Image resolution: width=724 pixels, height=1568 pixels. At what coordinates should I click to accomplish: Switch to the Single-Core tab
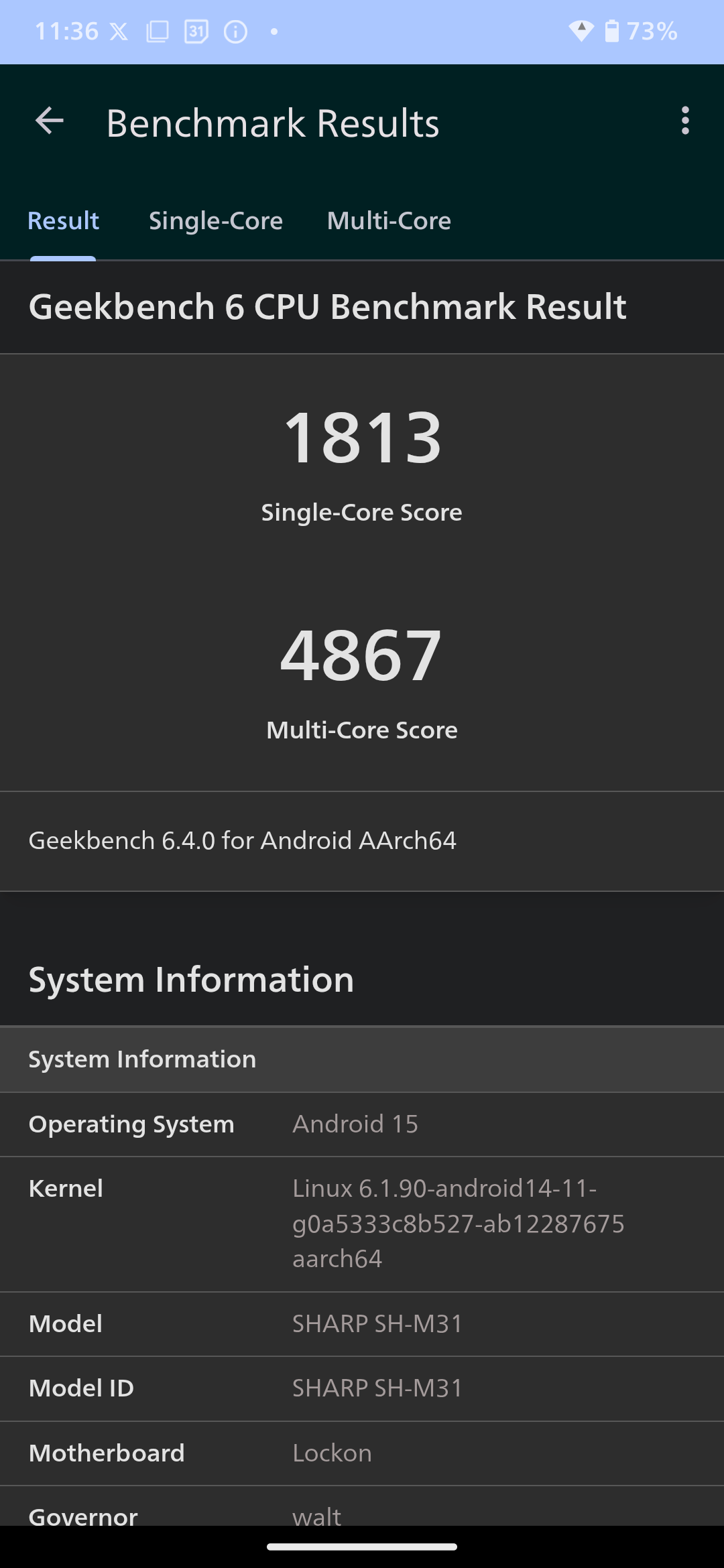tap(215, 221)
